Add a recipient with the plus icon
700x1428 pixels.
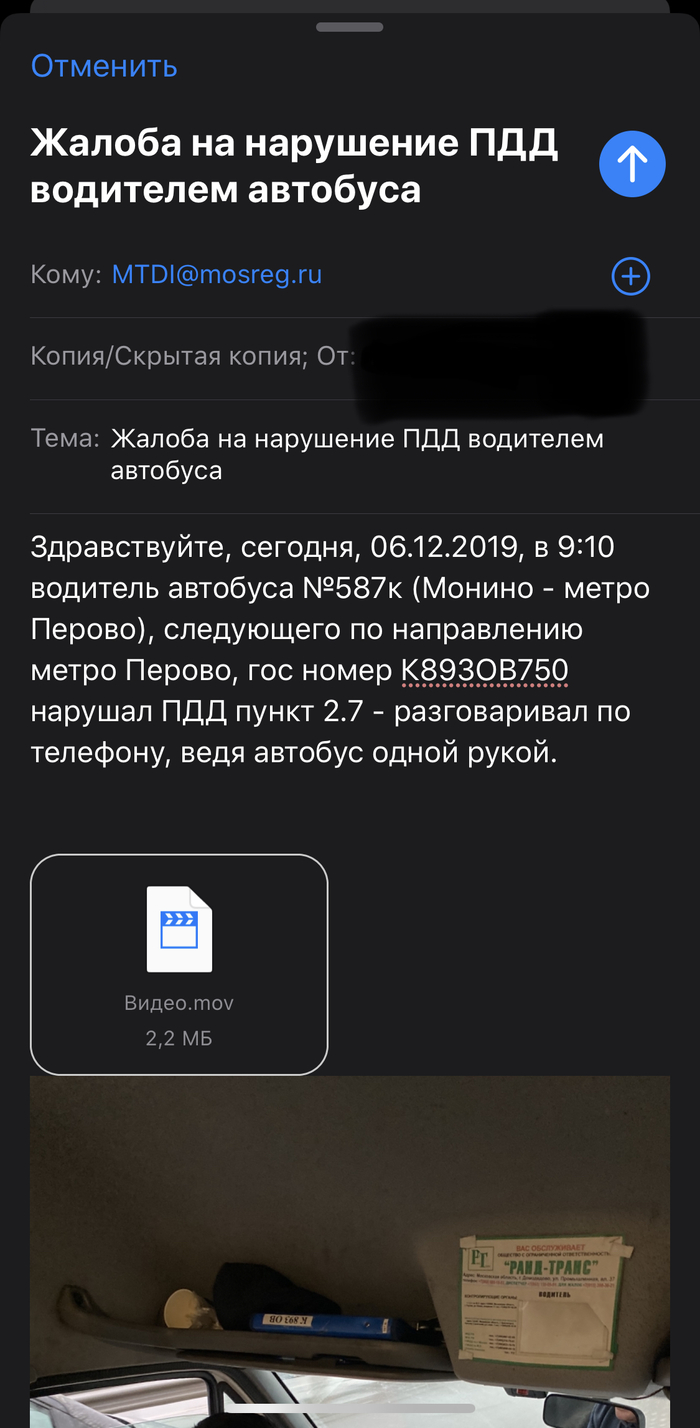click(x=630, y=276)
